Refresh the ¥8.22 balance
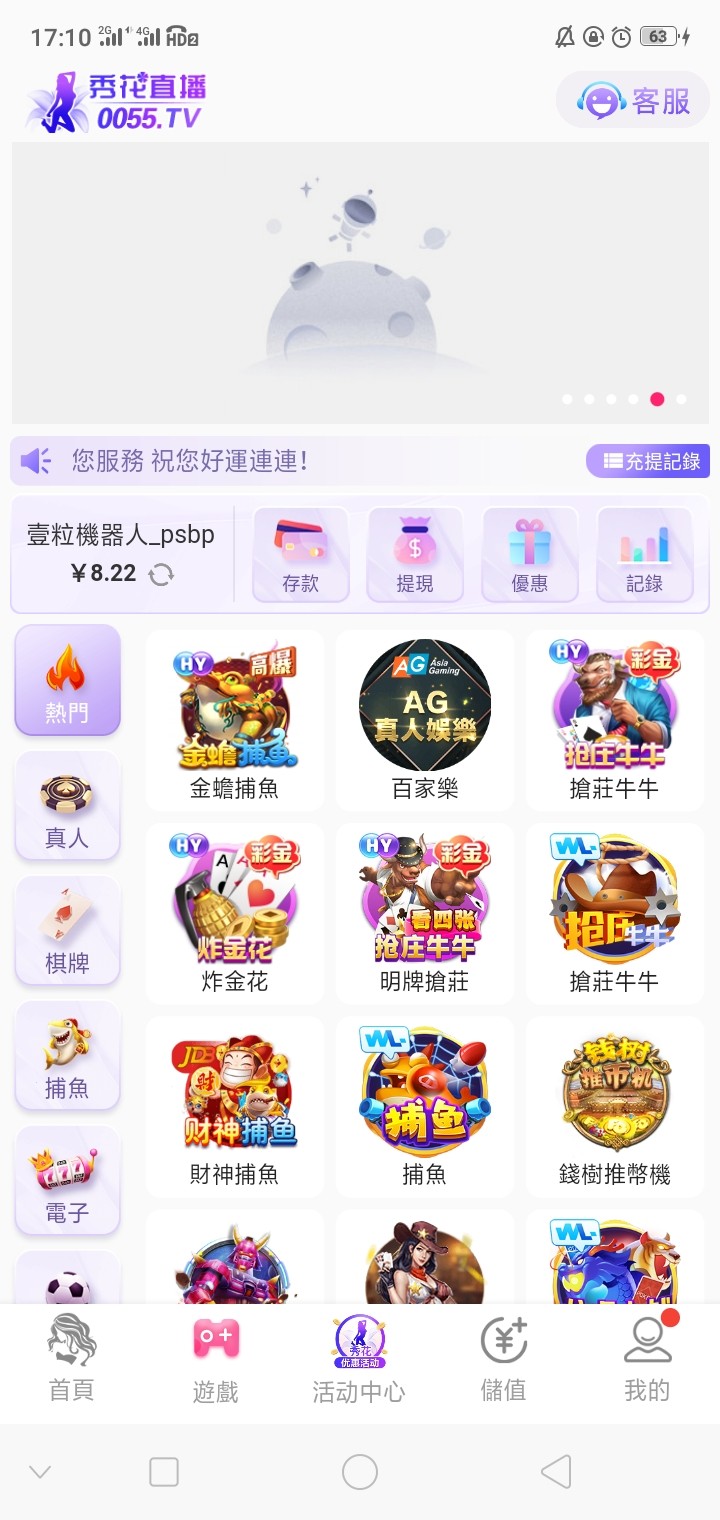Viewport: 720px width, 1520px height. coord(161,574)
